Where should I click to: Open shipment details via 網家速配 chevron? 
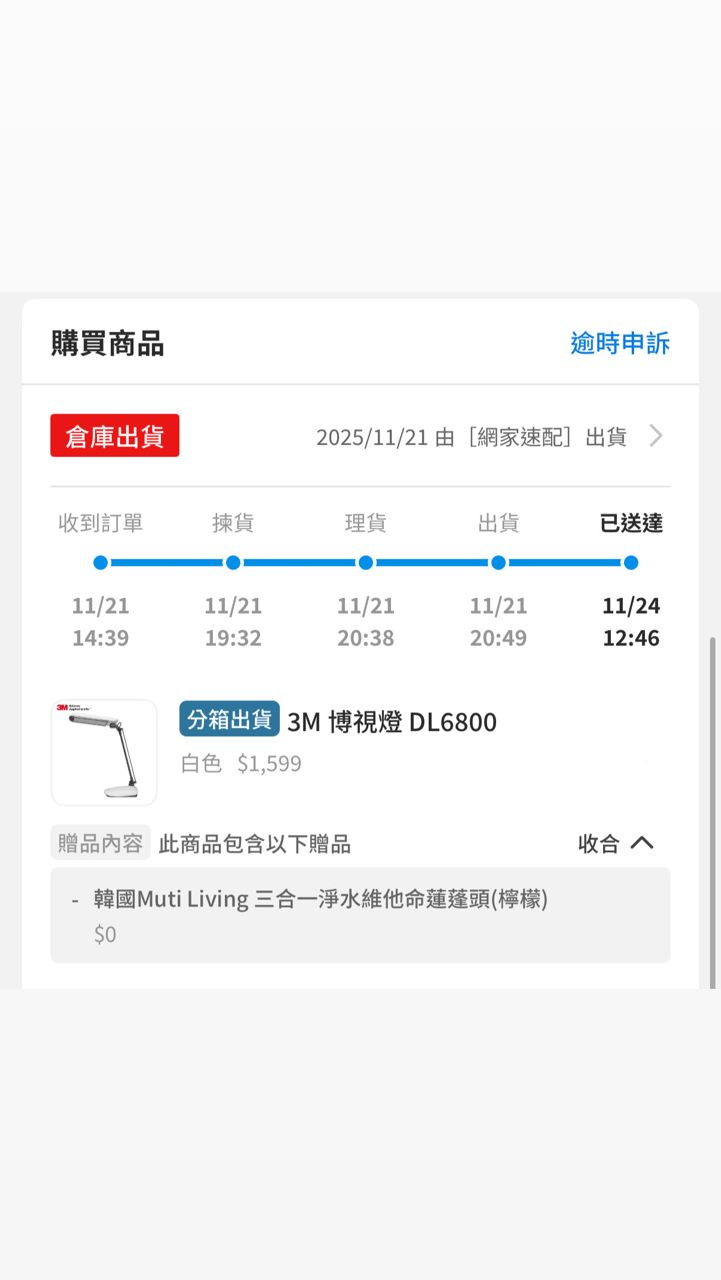656,436
